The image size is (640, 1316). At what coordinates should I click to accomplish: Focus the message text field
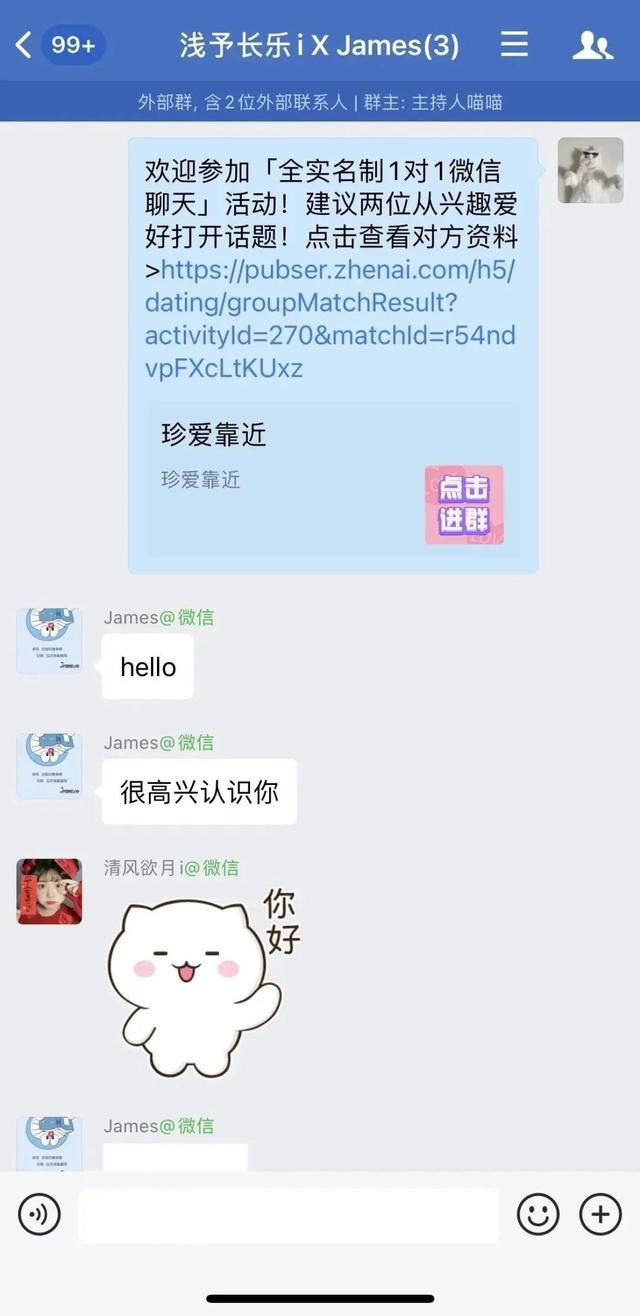288,1215
